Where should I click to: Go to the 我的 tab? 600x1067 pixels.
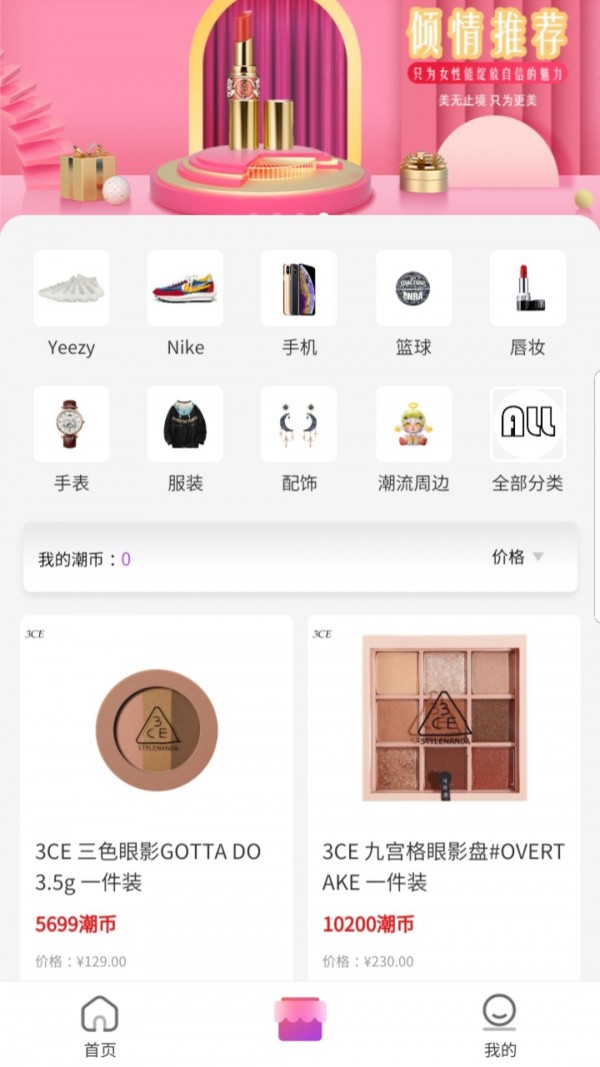(x=500, y=1026)
